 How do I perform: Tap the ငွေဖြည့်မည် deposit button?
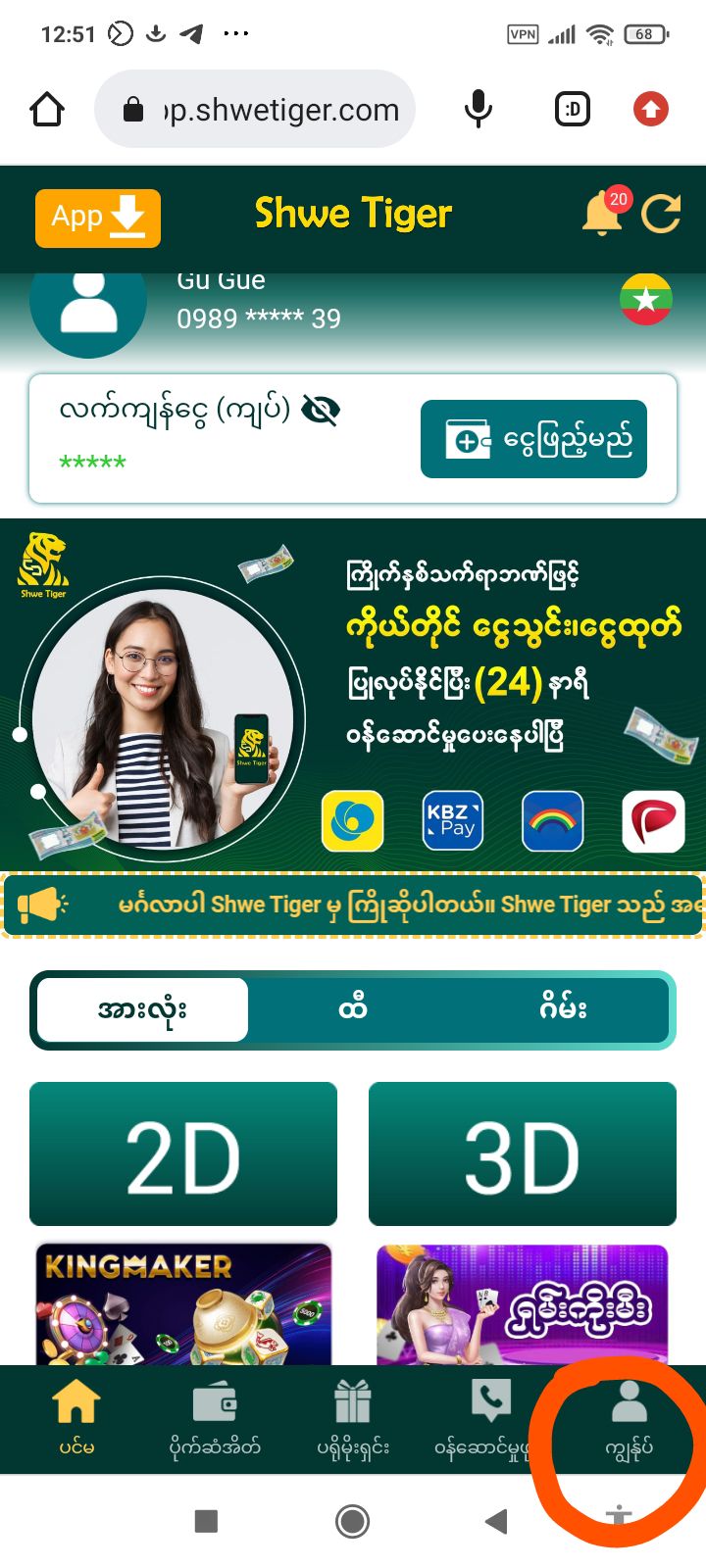pyautogui.click(x=533, y=439)
